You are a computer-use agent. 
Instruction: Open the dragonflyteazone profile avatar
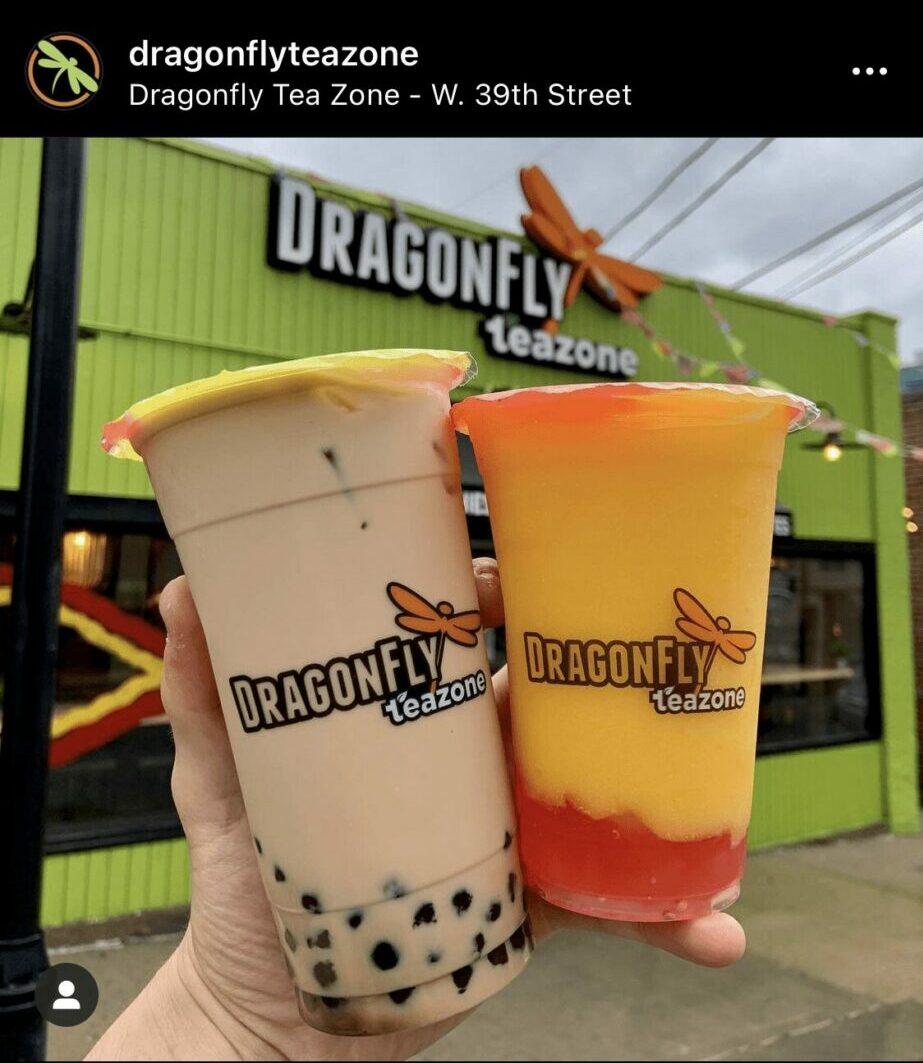point(64,70)
